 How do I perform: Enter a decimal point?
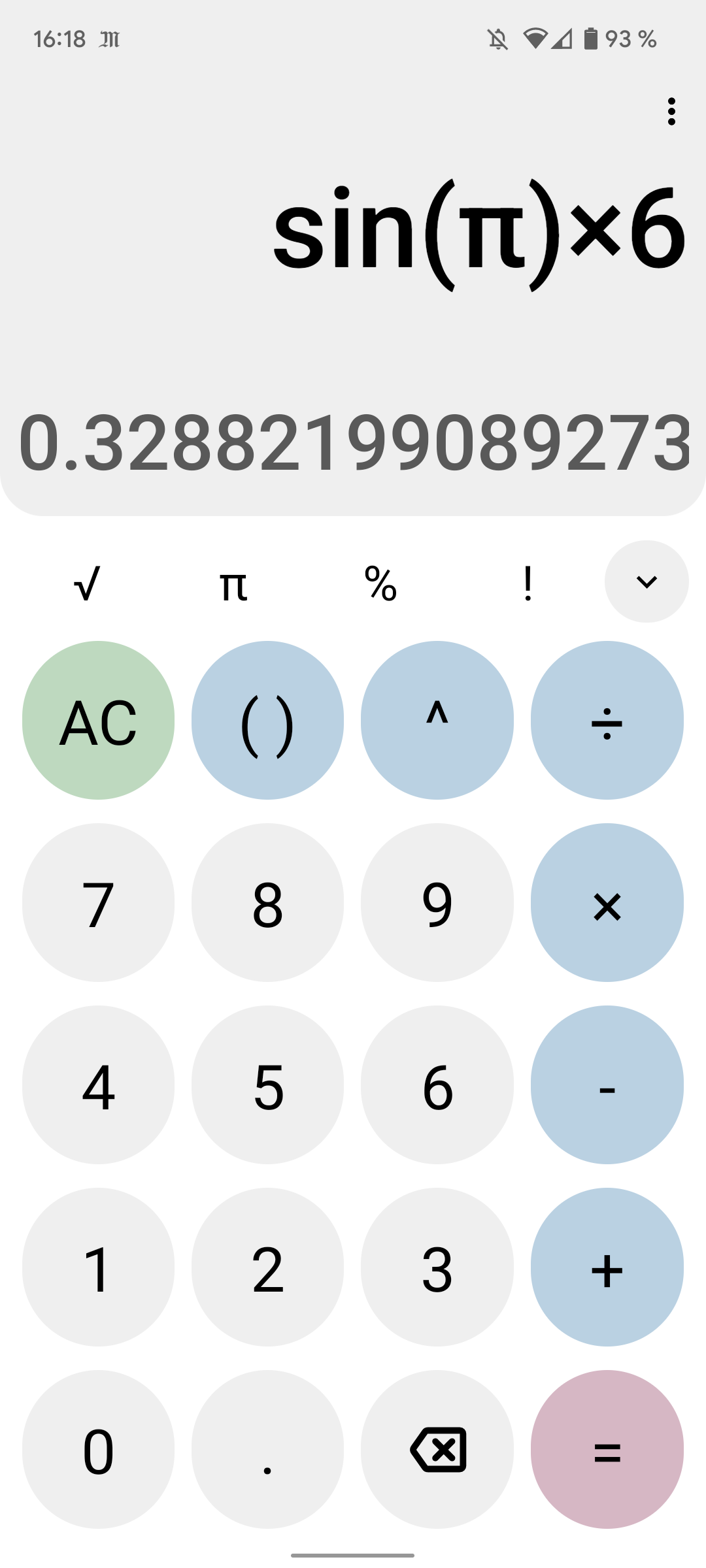267,1449
